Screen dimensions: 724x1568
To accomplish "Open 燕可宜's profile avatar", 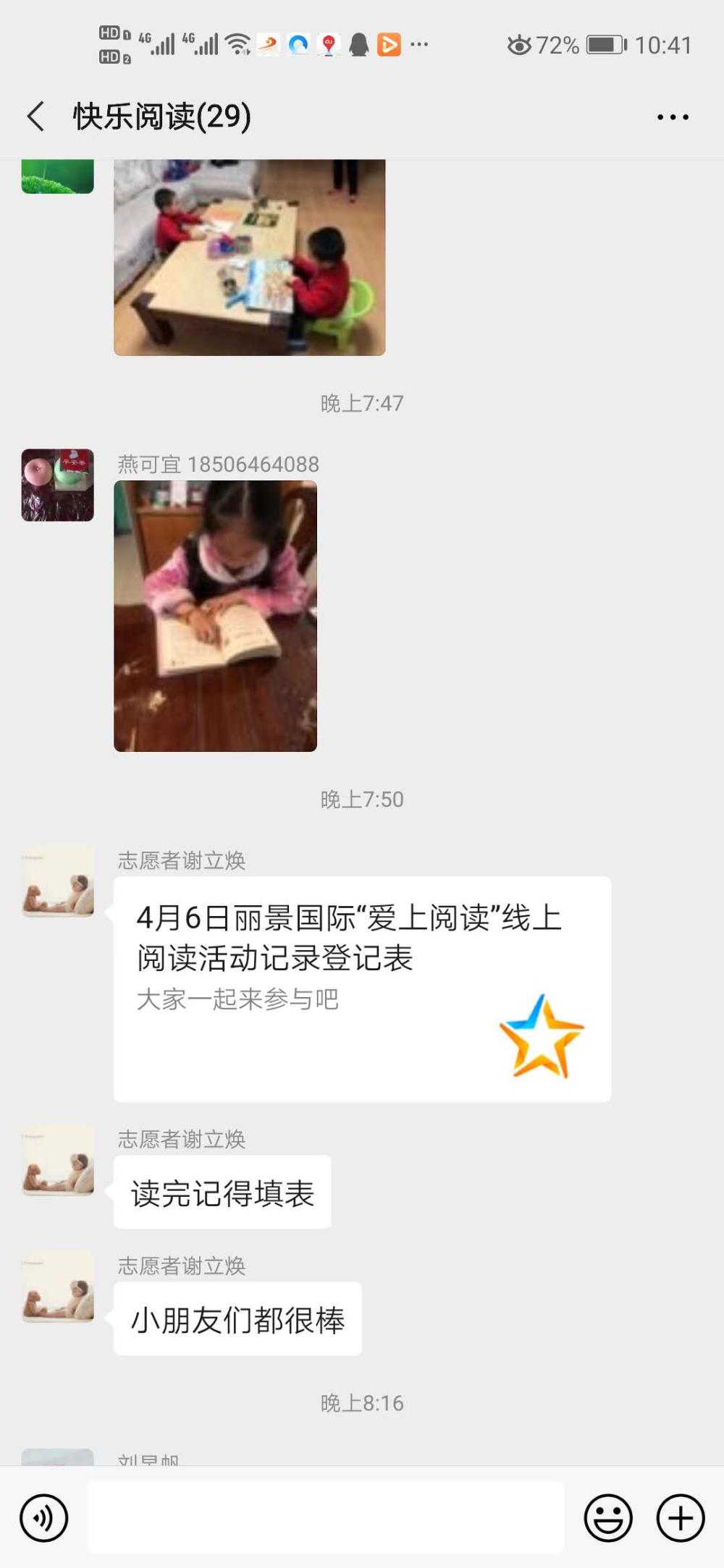I will tap(57, 485).
